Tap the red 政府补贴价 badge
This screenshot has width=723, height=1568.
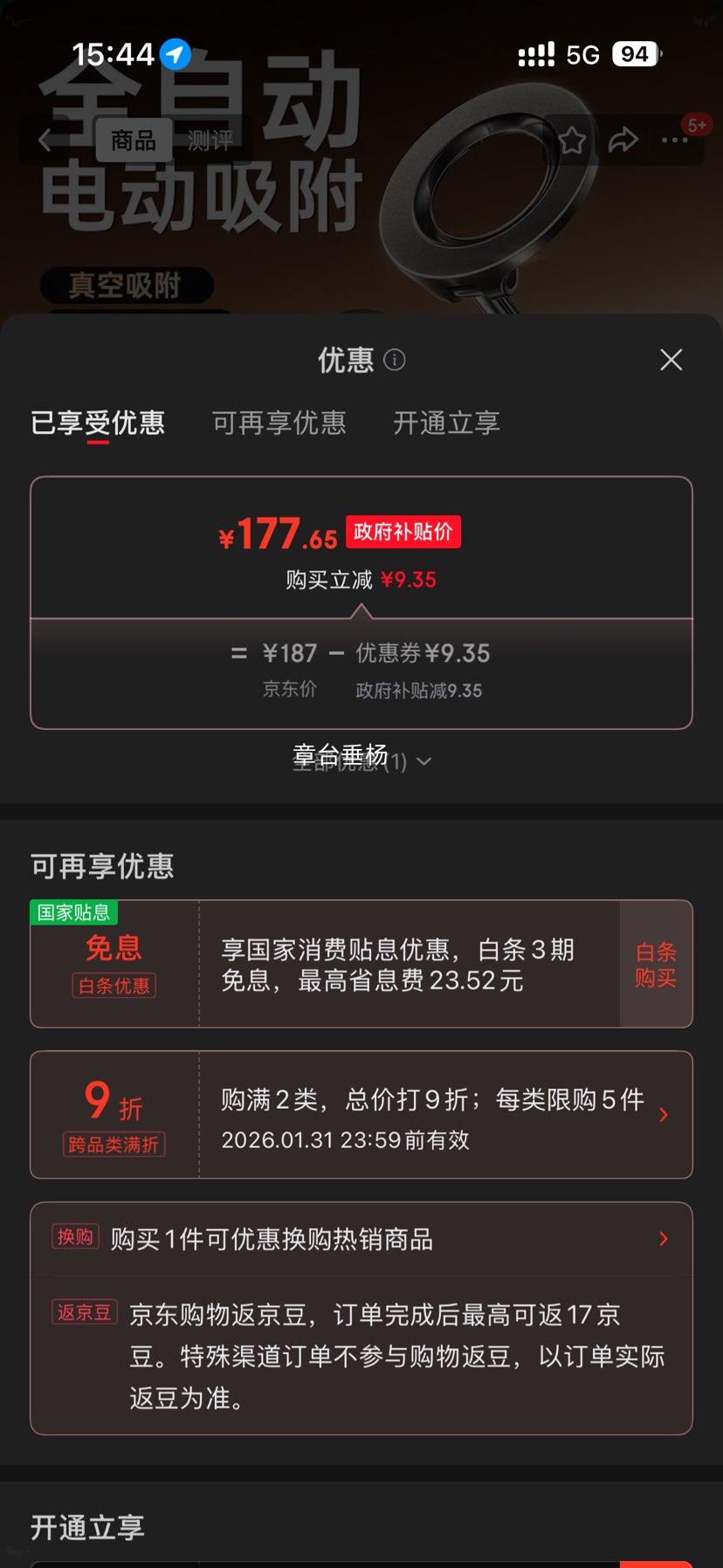(403, 533)
